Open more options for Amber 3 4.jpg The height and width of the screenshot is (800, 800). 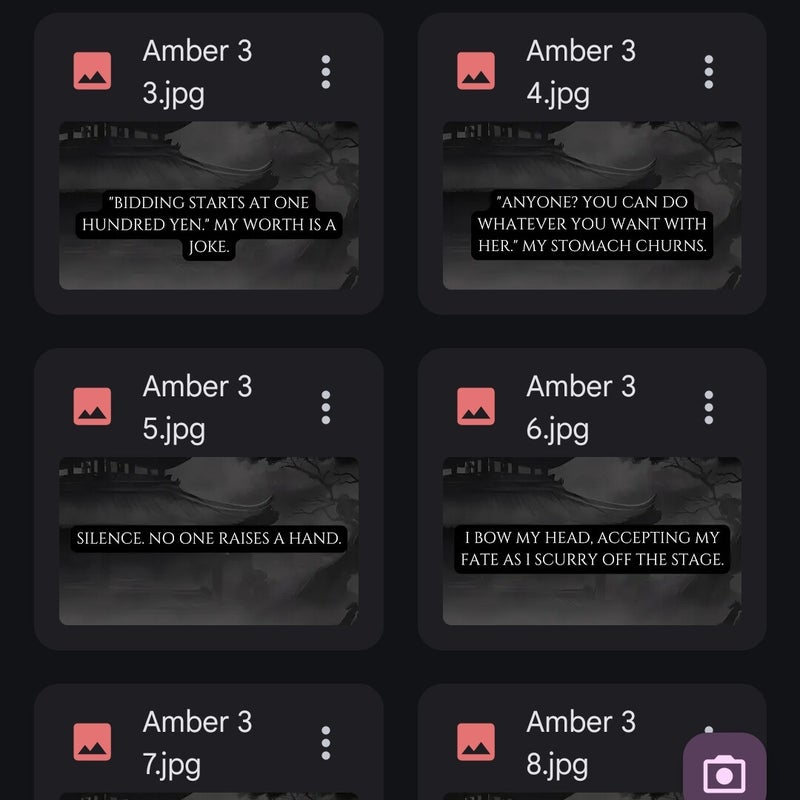[x=709, y=72]
